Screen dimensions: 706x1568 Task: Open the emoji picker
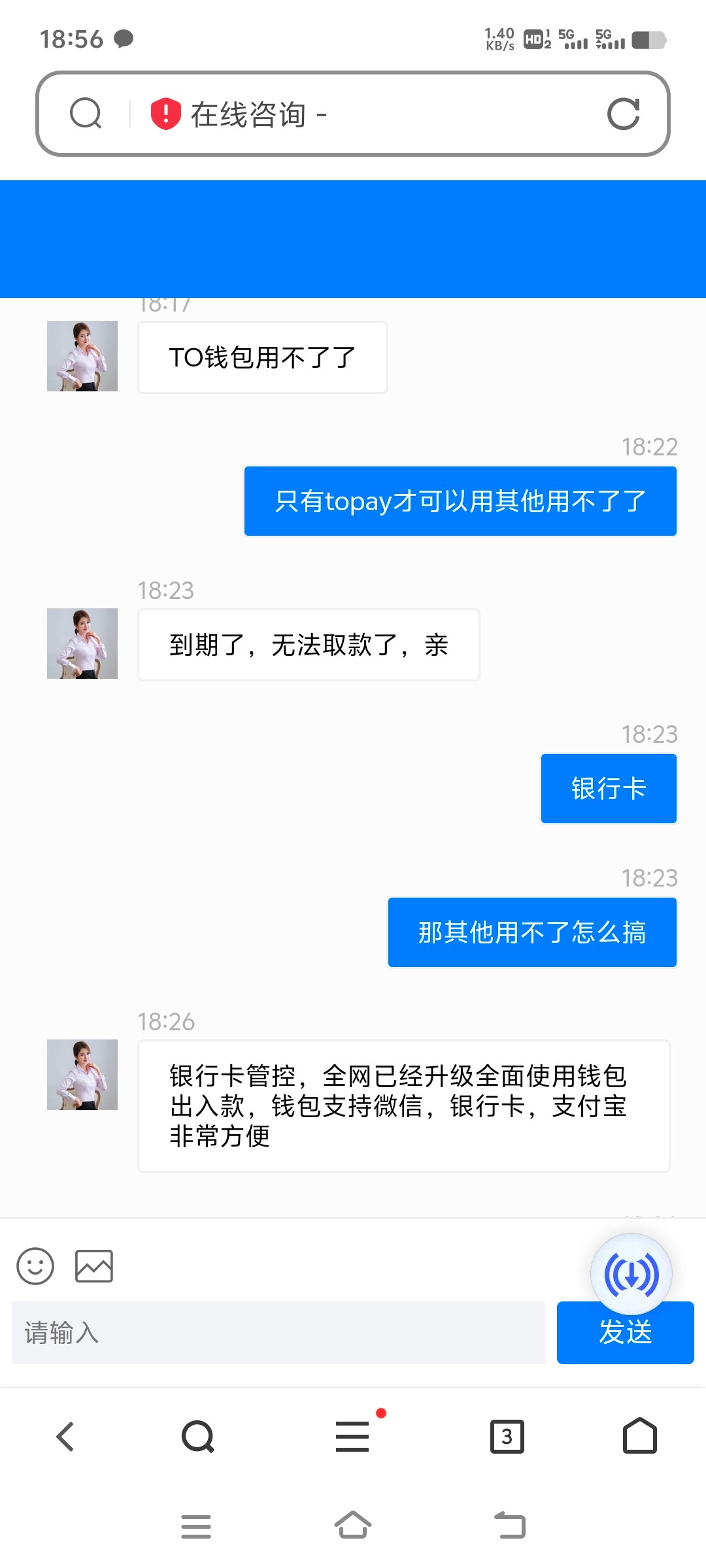(35, 1266)
